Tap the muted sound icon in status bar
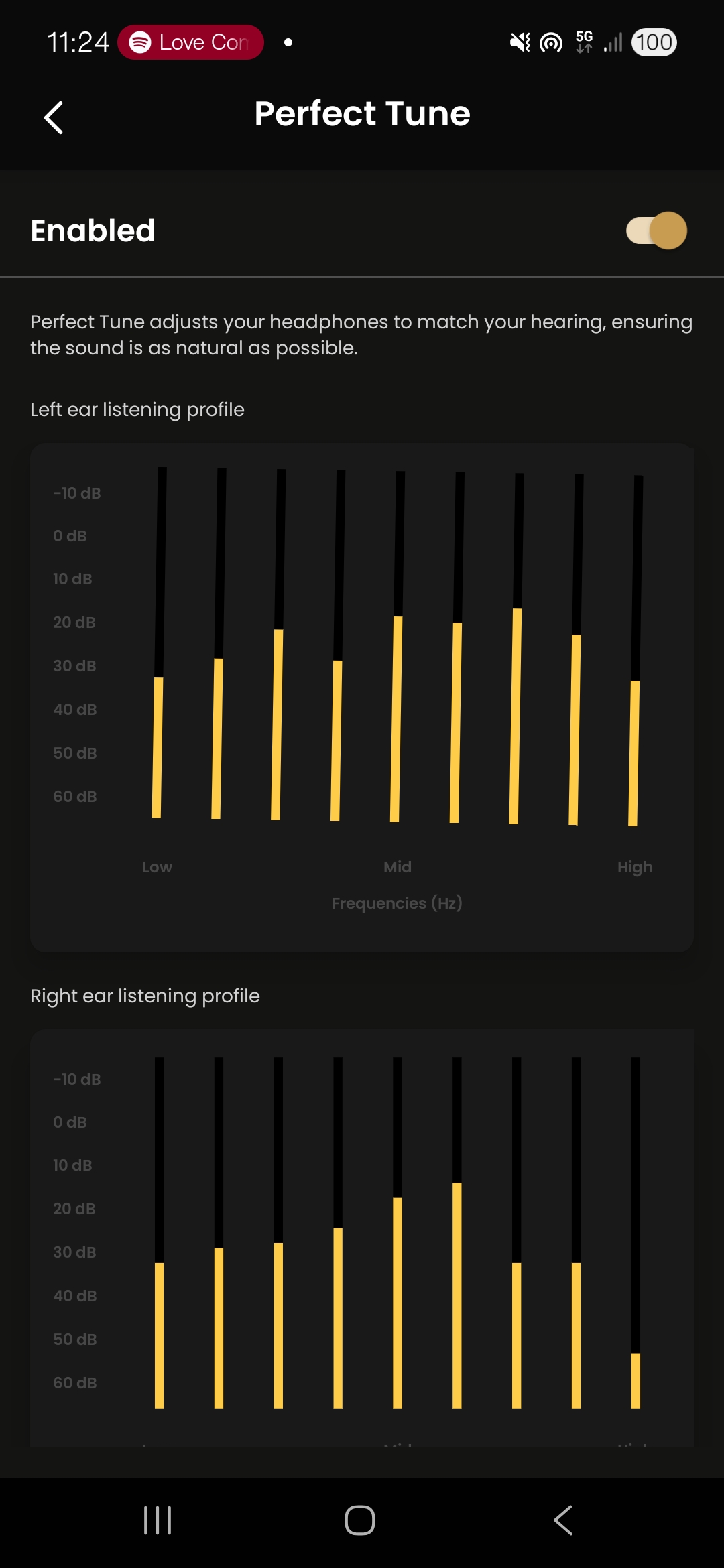Viewport: 724px width, 1568px height. point(520,42)
